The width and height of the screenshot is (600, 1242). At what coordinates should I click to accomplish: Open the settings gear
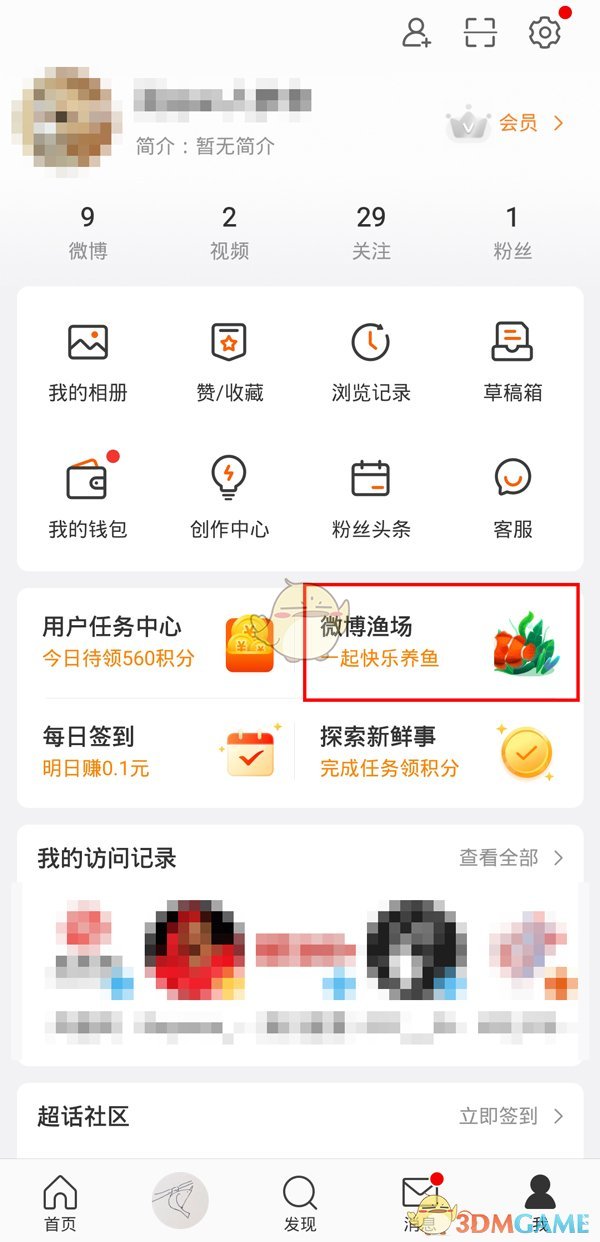(544, 33)
